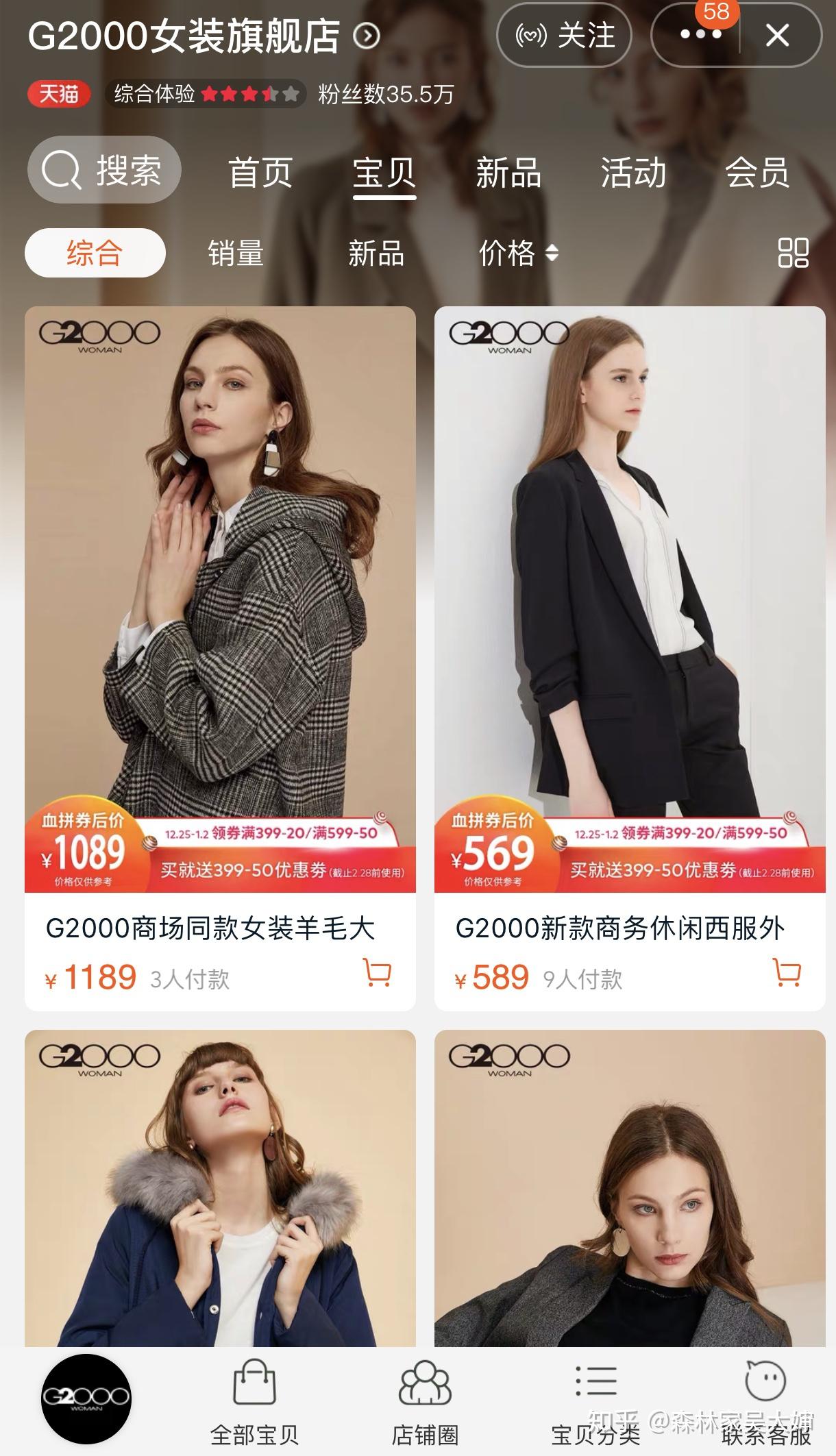
Task: Open the 搜索 search box
Action: click(x=104, y=170)
